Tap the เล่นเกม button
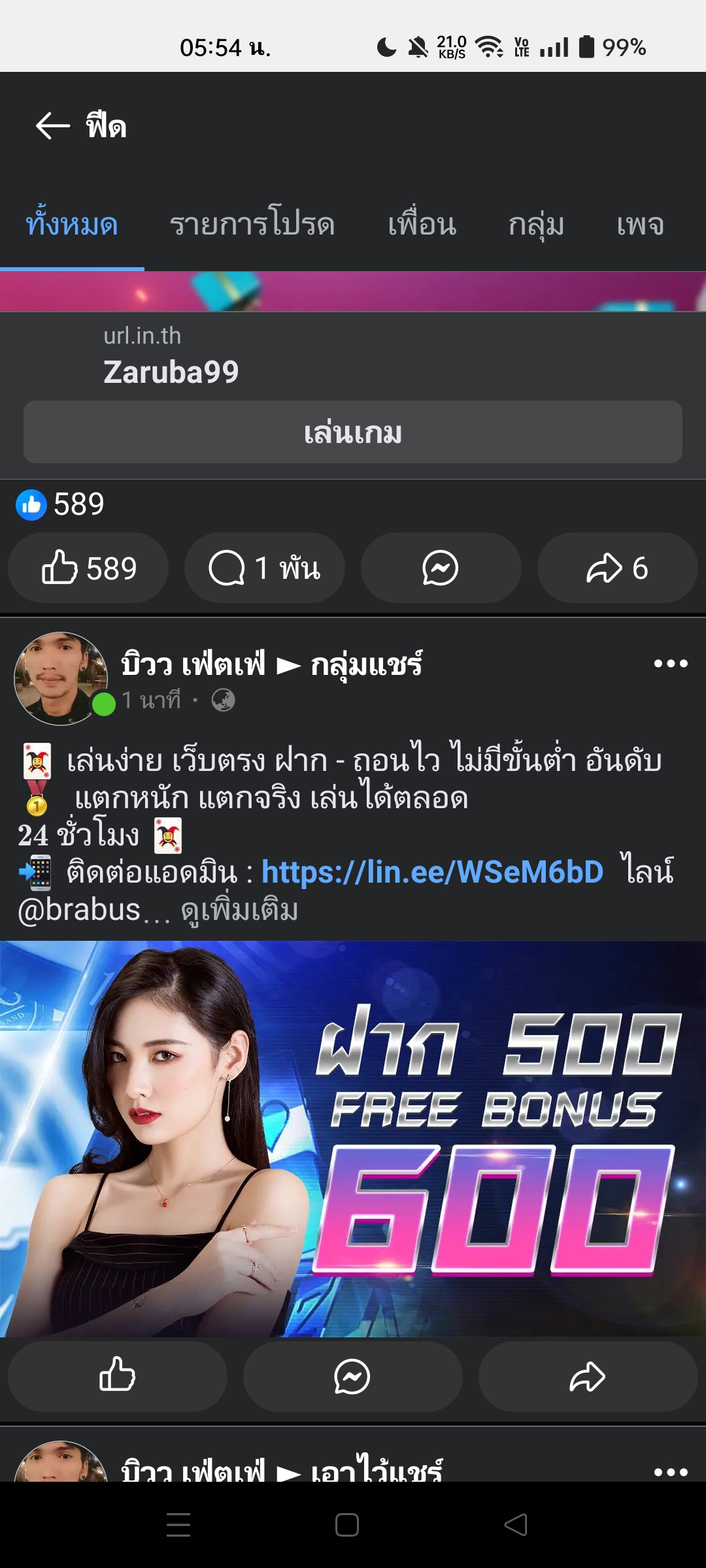Screen dimensions: 706x1568 pyautogui.click(x=353, y=433)
